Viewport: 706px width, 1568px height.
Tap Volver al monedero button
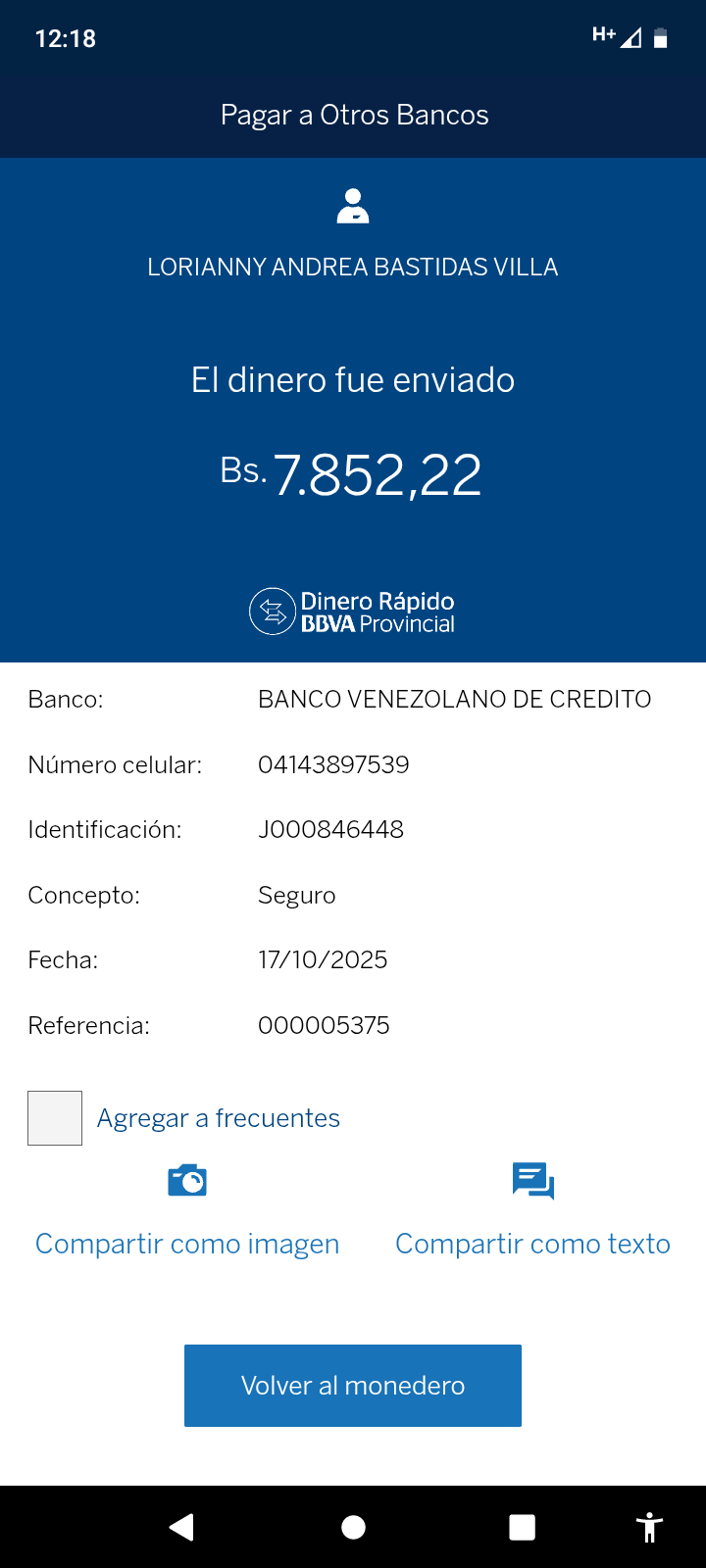coord(353,1385)
